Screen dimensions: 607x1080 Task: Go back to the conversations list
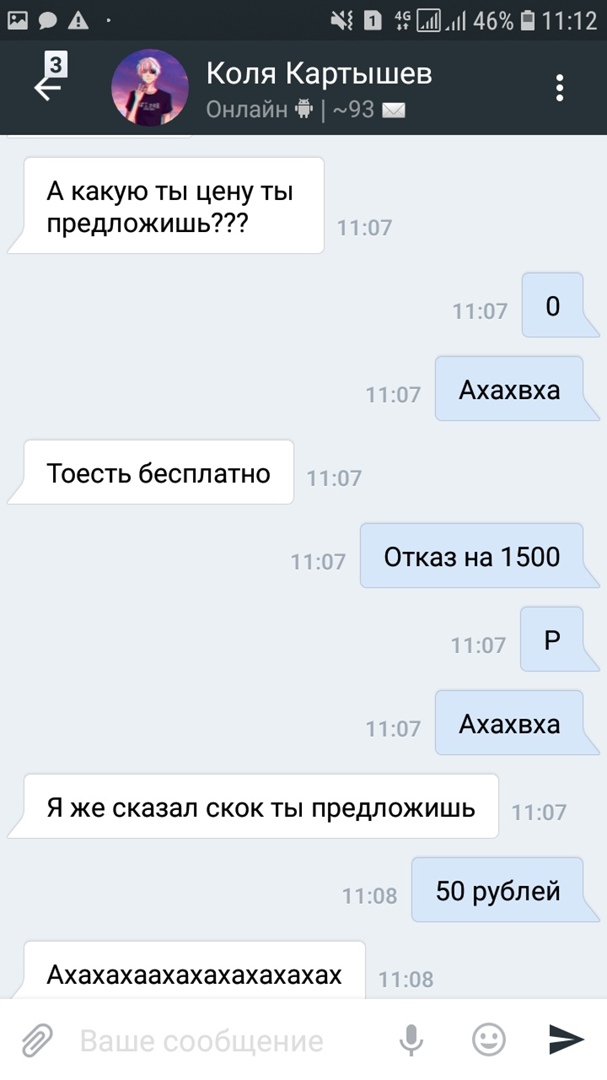48,87
